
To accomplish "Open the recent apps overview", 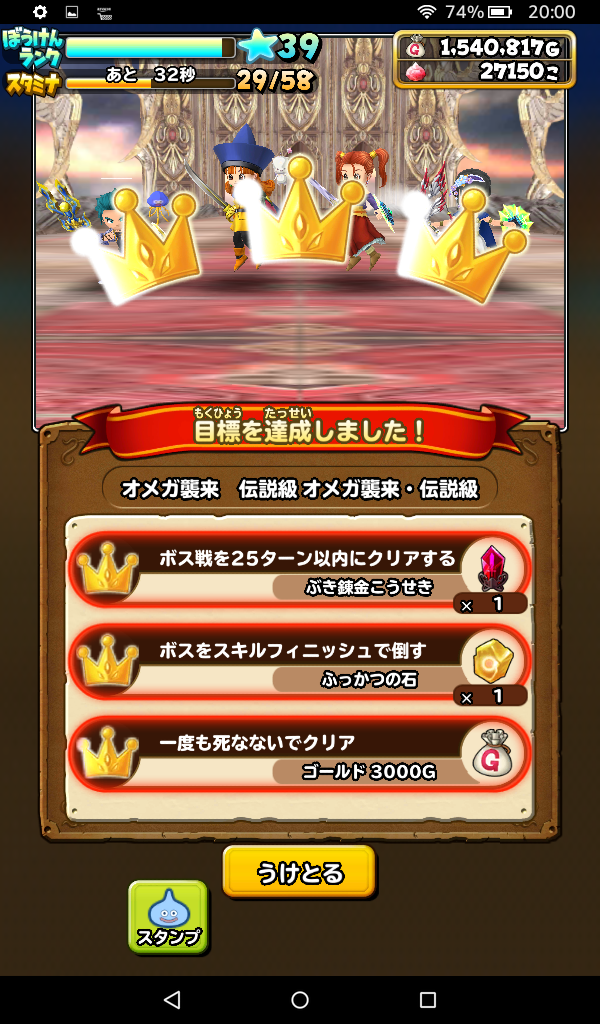I will [428, 999].
